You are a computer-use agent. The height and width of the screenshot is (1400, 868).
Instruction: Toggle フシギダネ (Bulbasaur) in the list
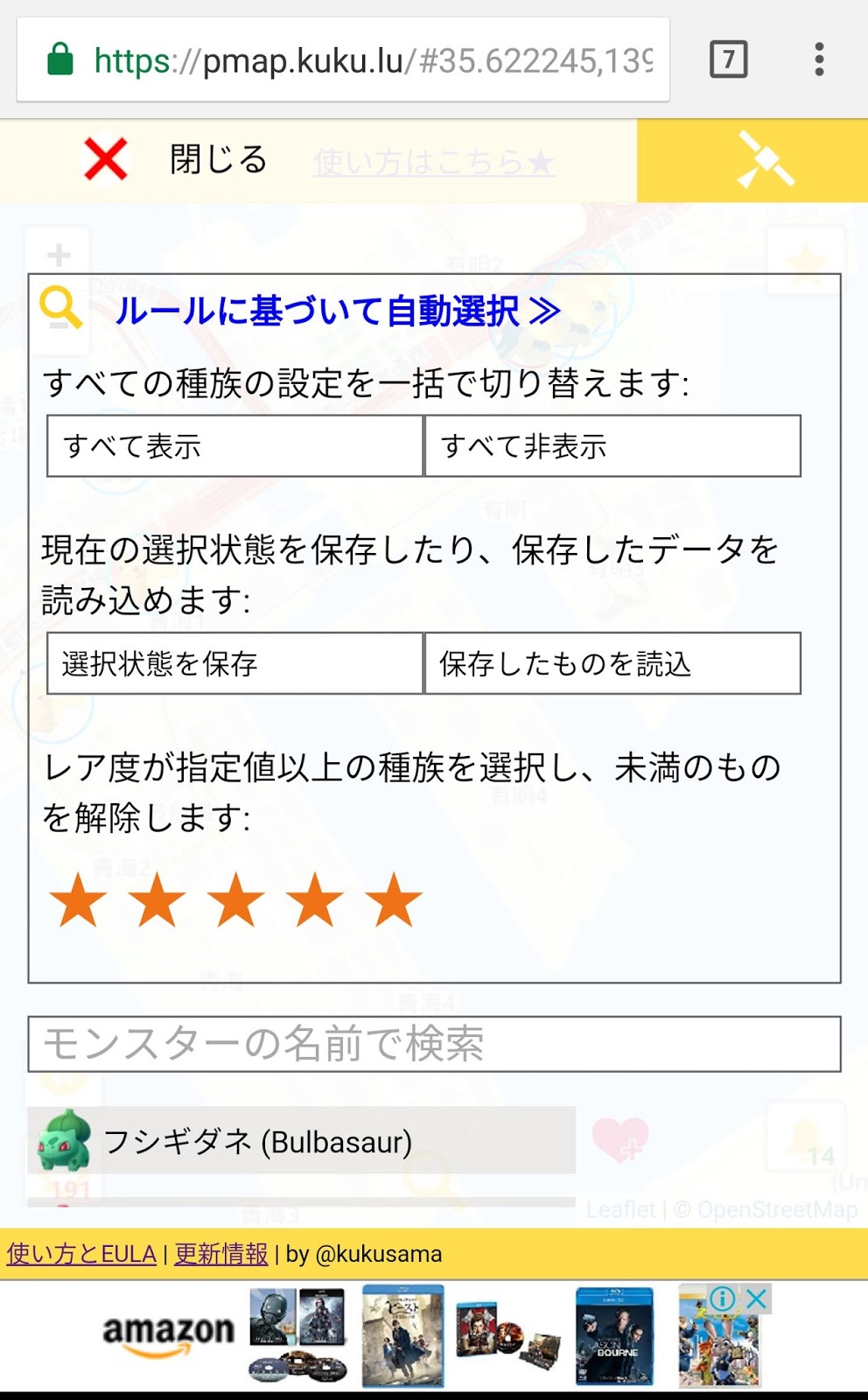(x=301, y=1141)
